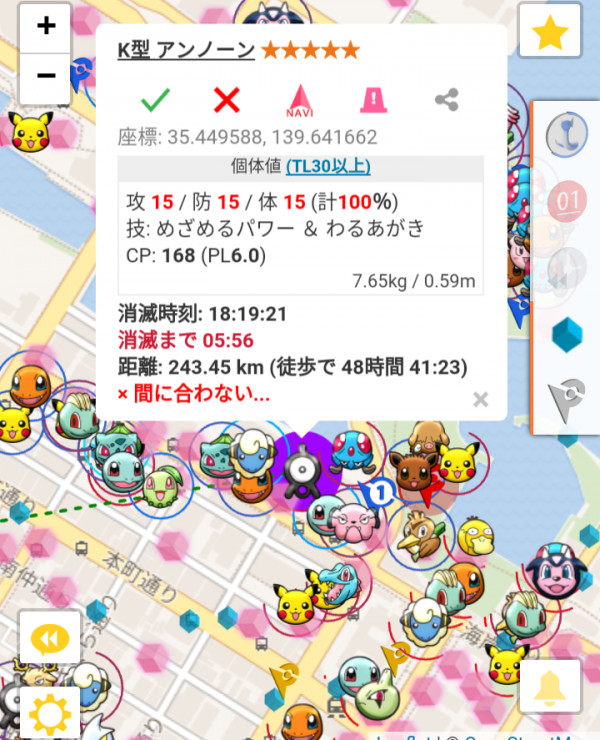The image size is (600, 740).
Task: Tap the rewind speech bubble button
Action: 49,638
